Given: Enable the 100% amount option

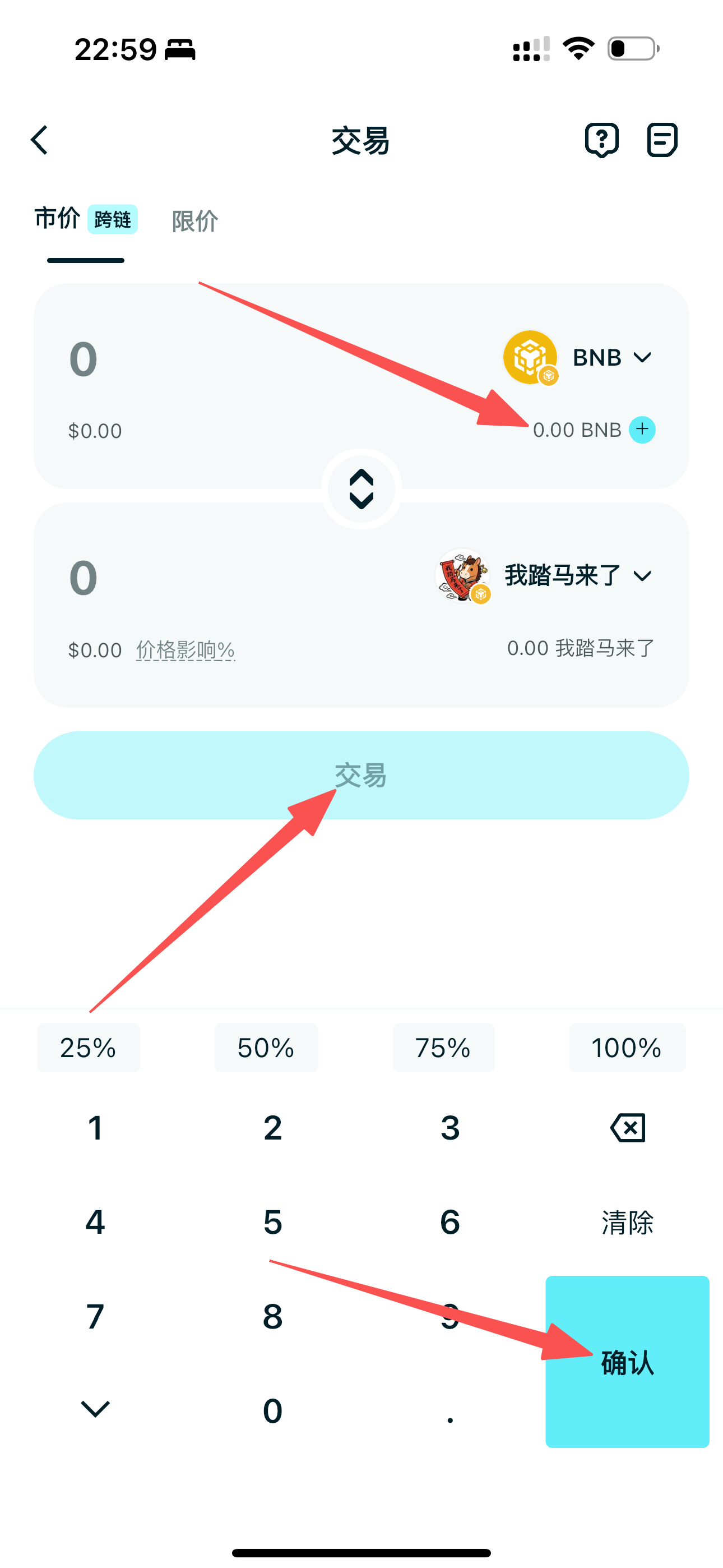Looking at the screenshot, I should coord(626,1048).
